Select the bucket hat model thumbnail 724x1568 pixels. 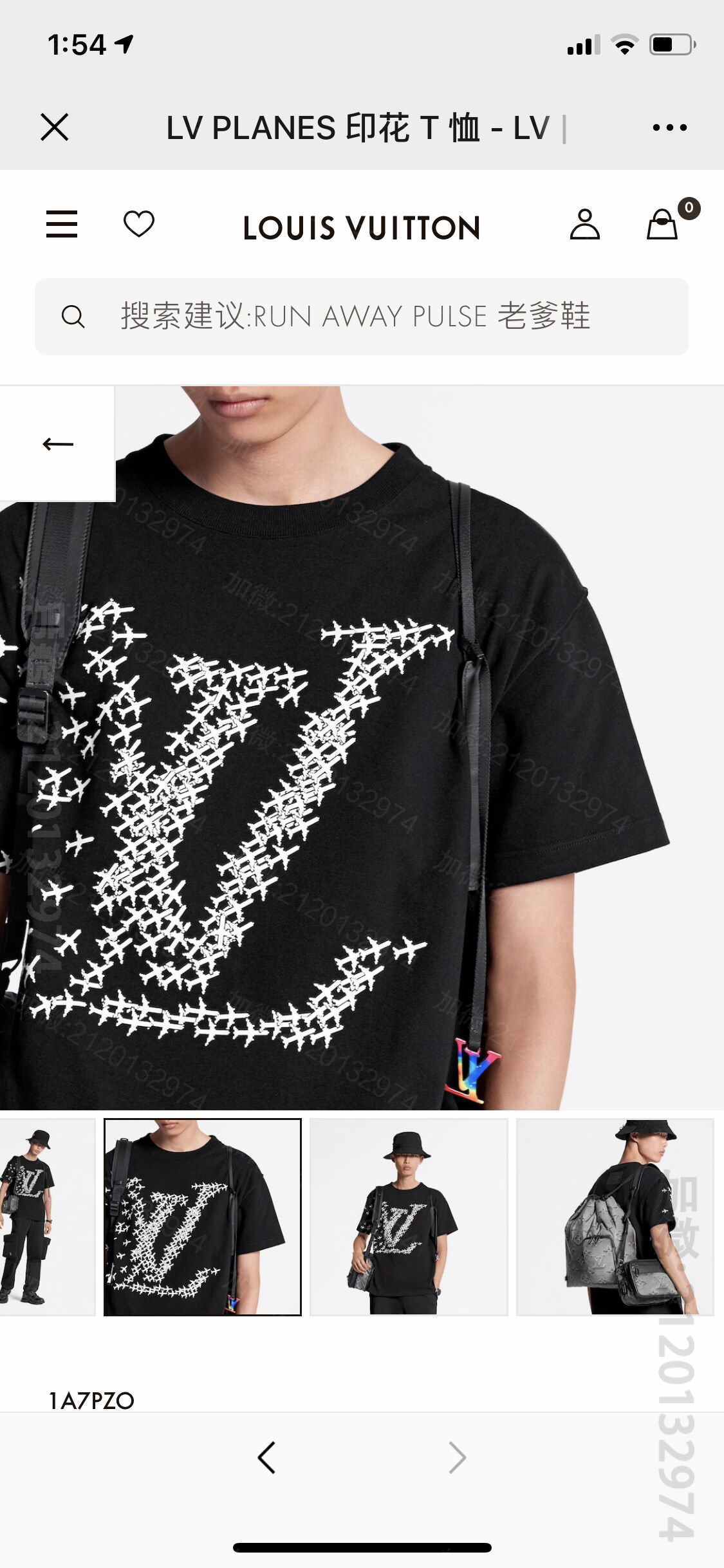pyautogui.click(x=409, y=1217)
